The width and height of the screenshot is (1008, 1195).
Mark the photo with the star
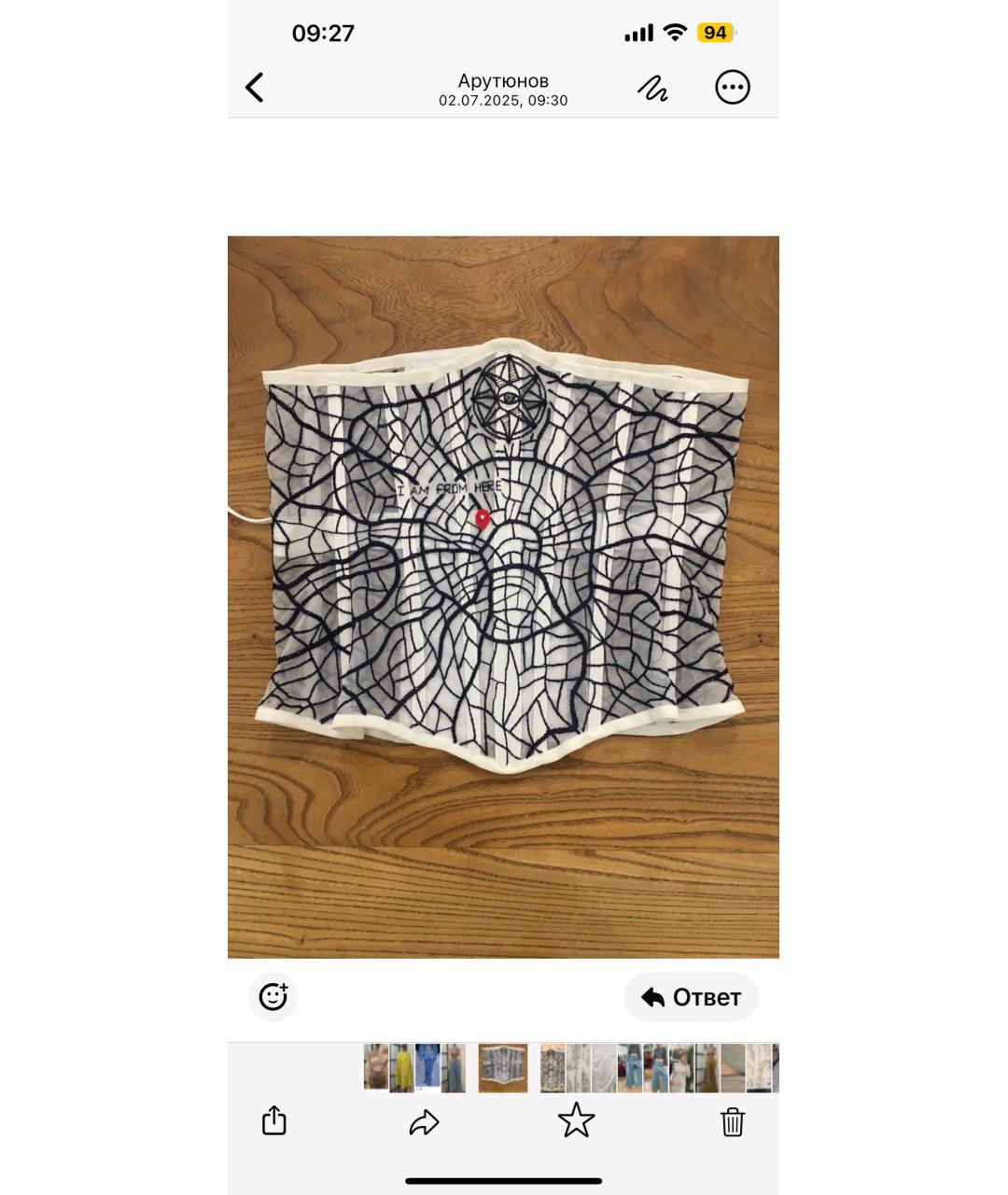click(x=576, y=1120)
